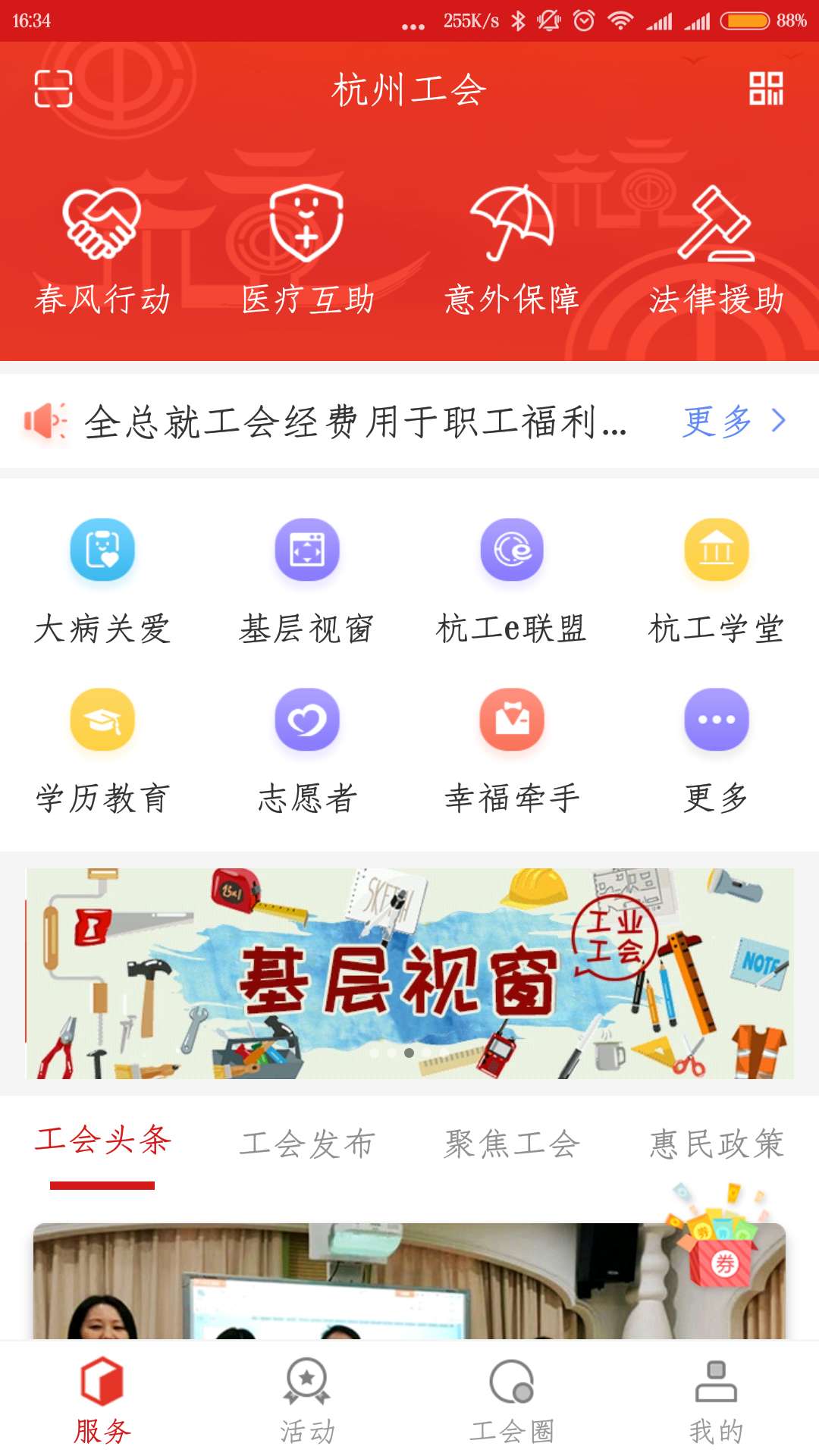Tap 更多 beside the announcement ticker
The height and width of the screenshot is (1456, 819).
tap(733, 421)
